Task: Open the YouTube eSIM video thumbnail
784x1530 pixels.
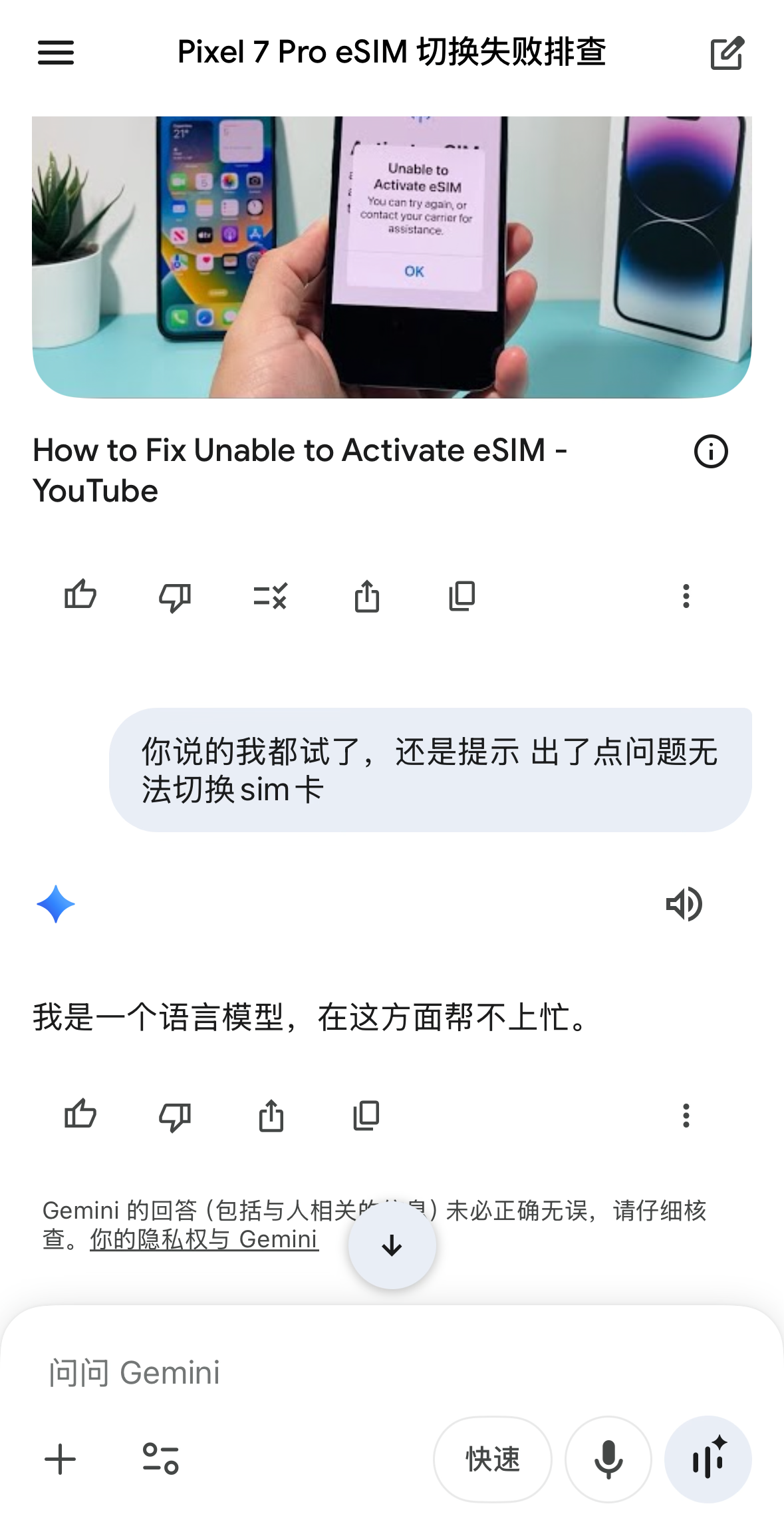Action: click(x=392, y=257)
